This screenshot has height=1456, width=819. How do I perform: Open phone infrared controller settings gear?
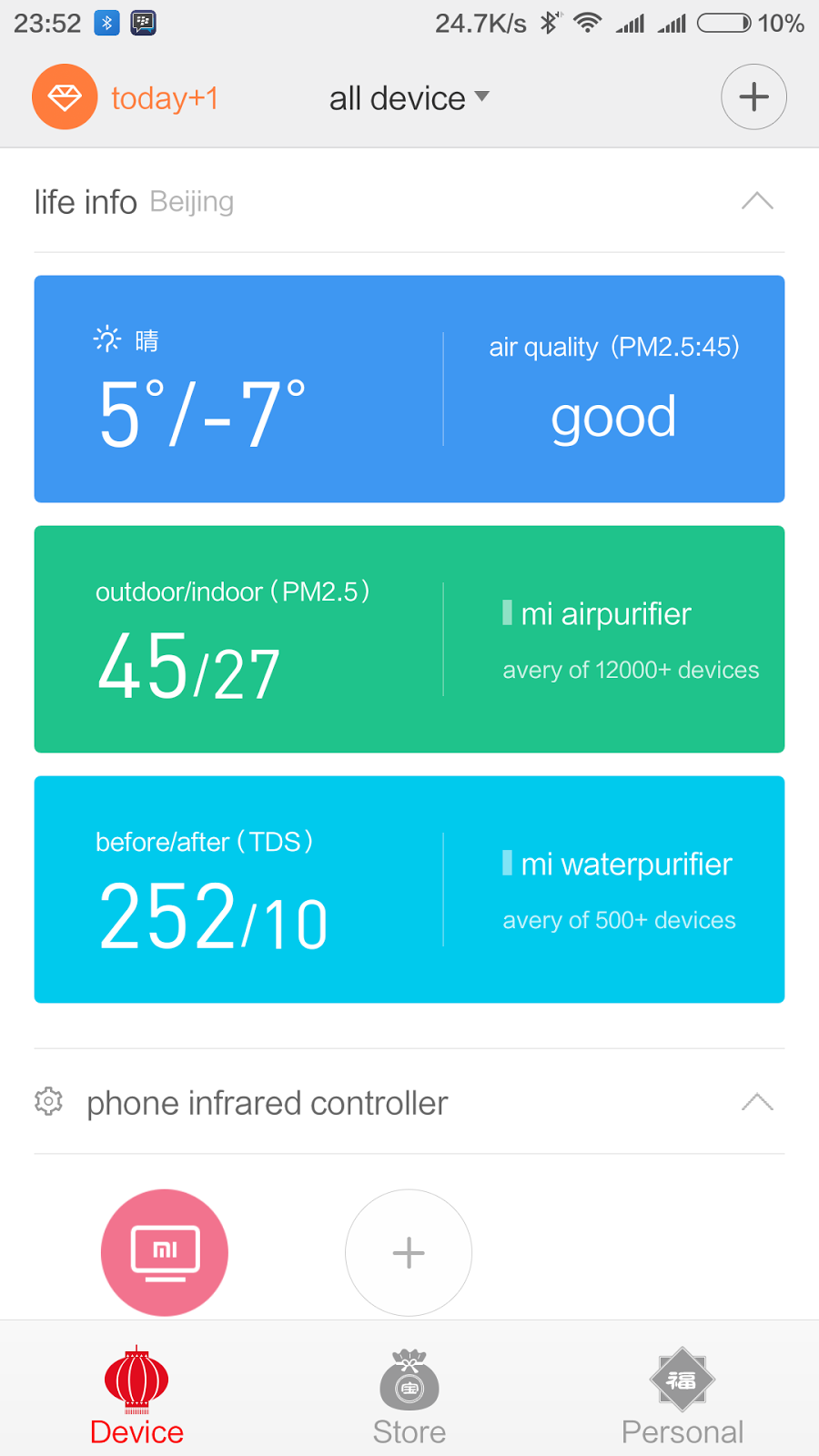(45, 1102)
